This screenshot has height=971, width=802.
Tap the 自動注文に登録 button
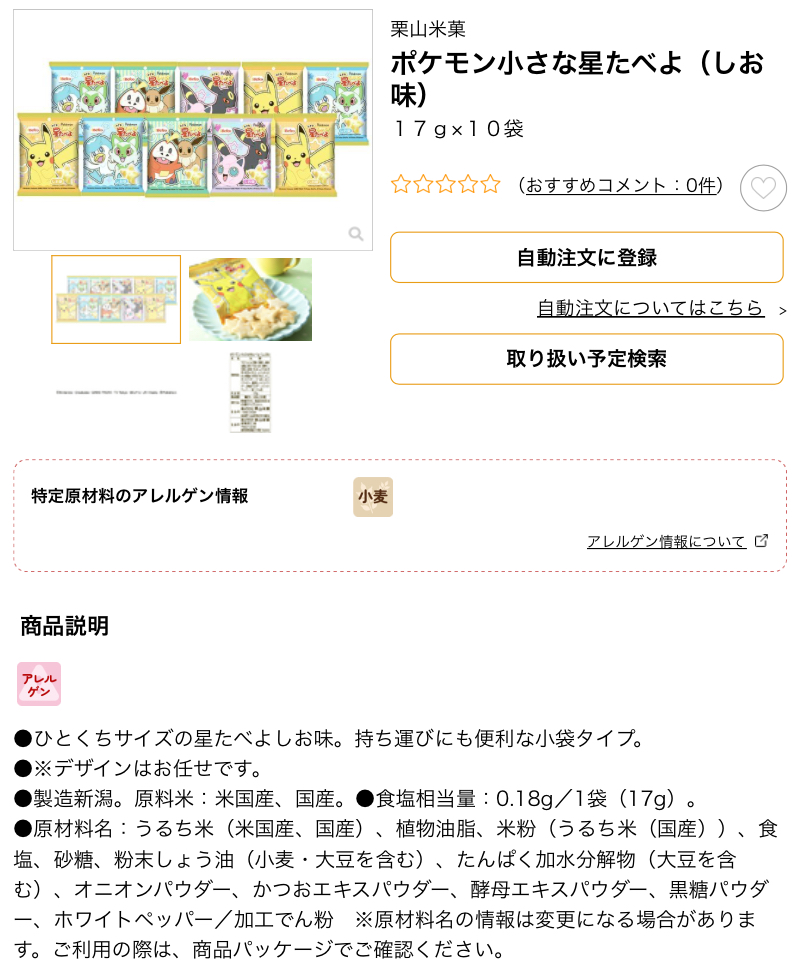[x=586, y=258]
